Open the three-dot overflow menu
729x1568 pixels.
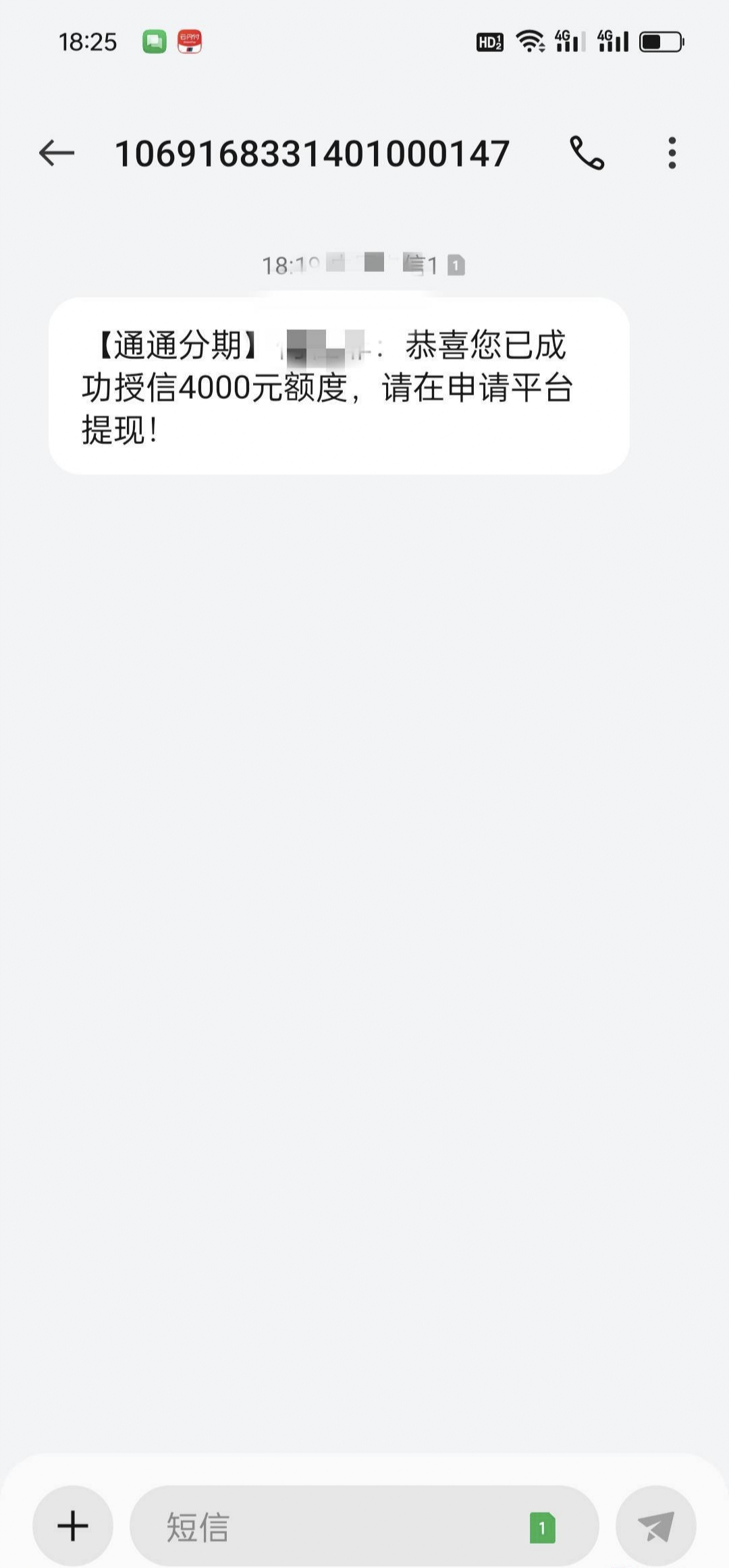coord(672,153)
